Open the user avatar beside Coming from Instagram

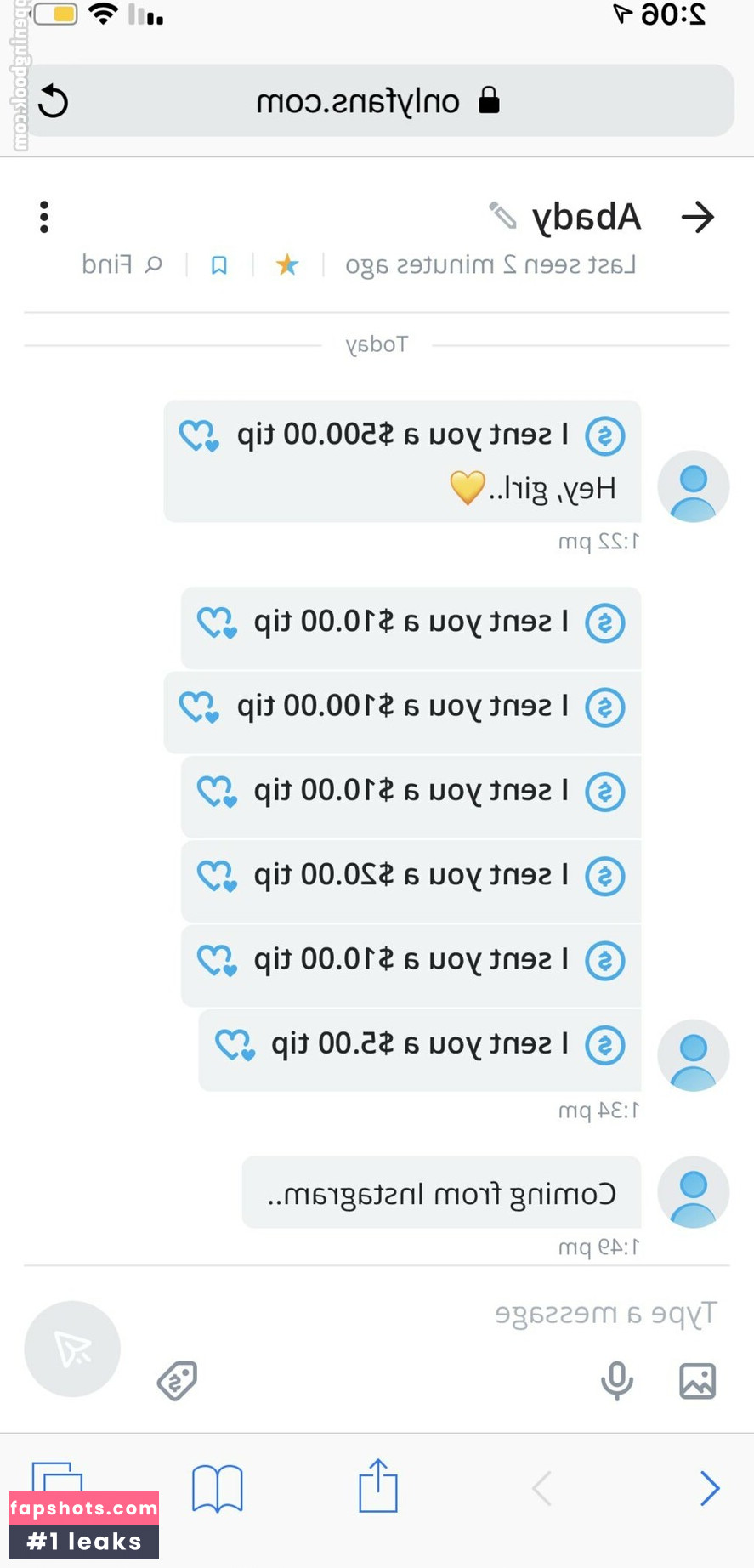pos(693,1192)
